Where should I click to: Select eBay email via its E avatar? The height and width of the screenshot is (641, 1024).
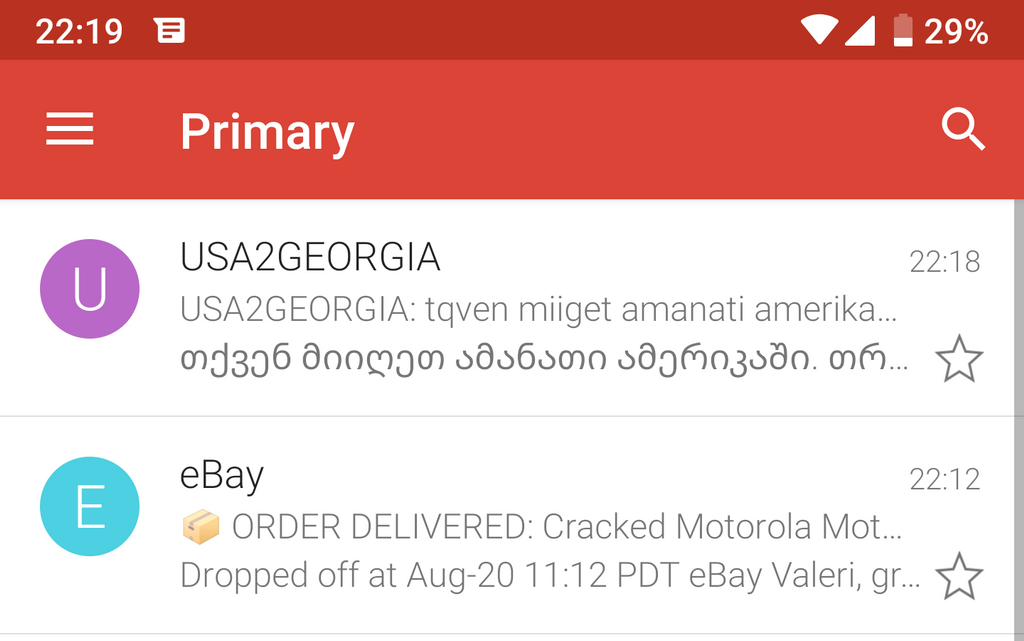point(90,506)
